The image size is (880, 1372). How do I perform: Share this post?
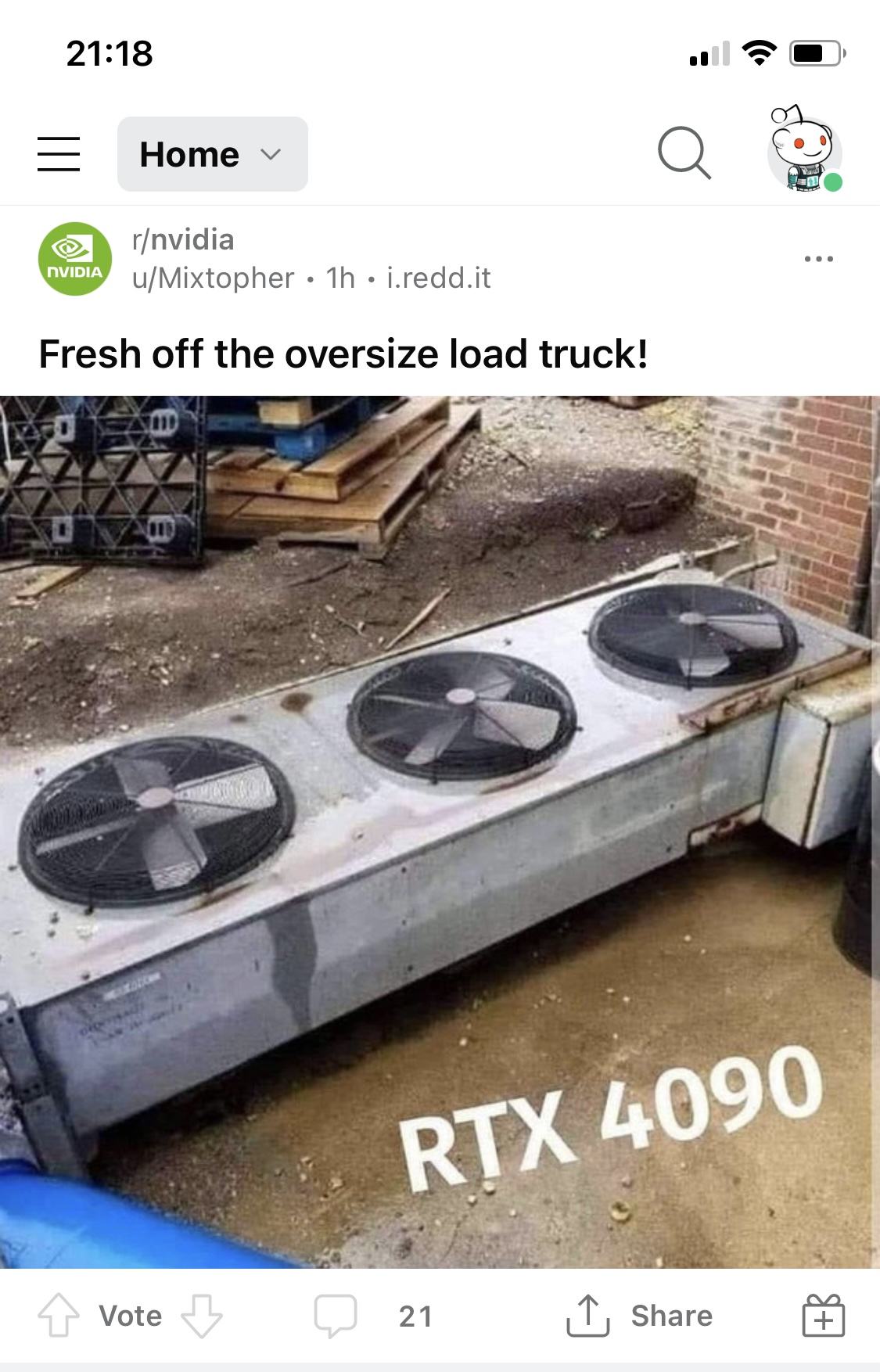[x=639, y=1316]
